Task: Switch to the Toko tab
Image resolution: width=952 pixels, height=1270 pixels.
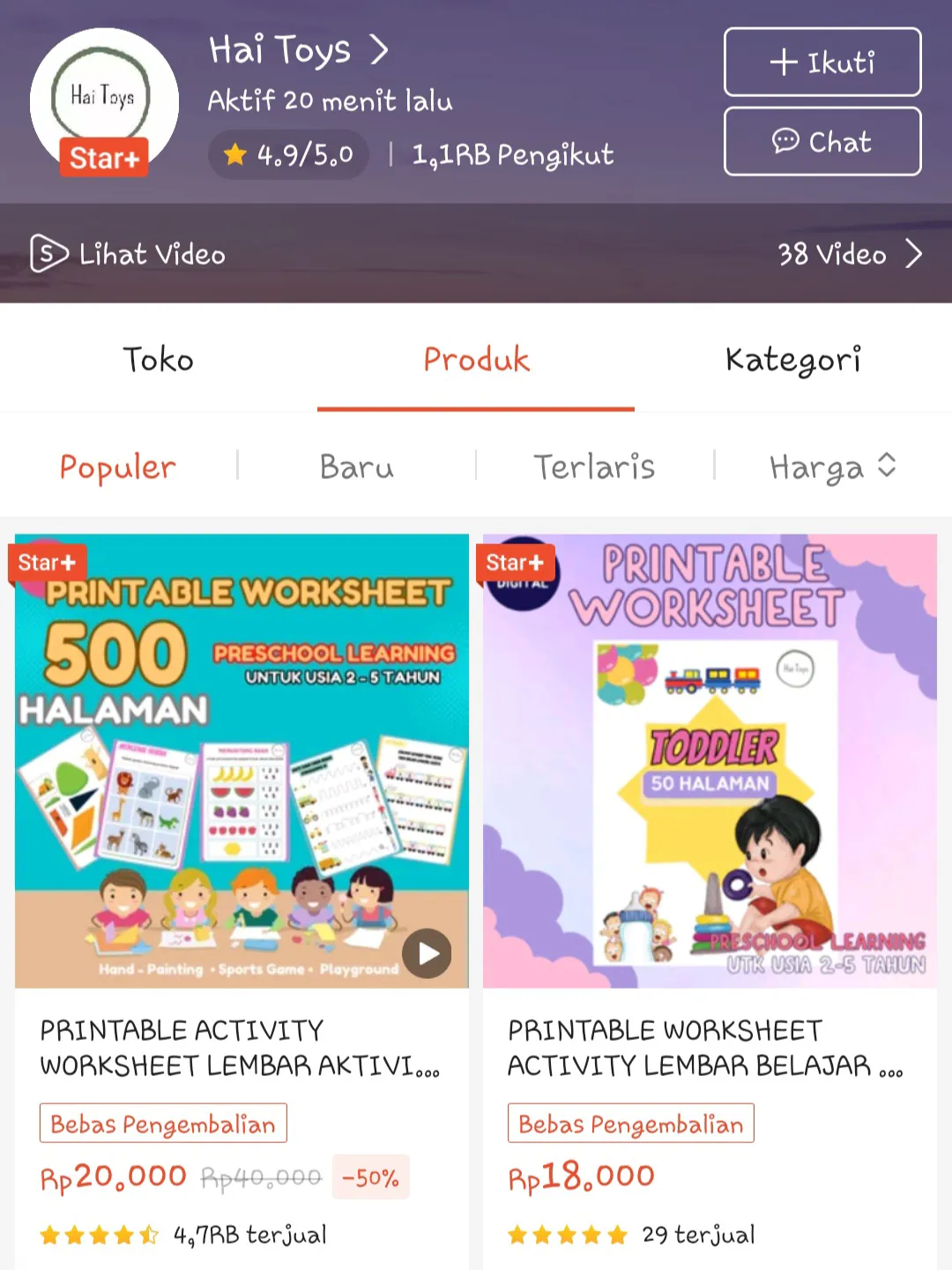Action: click(159, 359)
